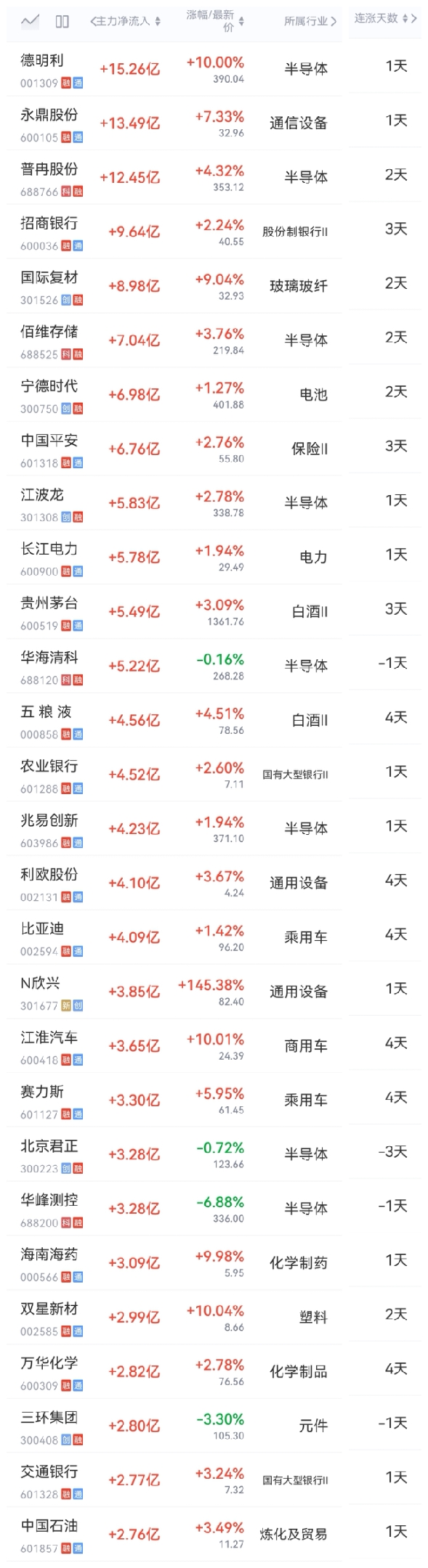
Task: Tap the 所属行业 column header
Action: click(x=310, y=22)
